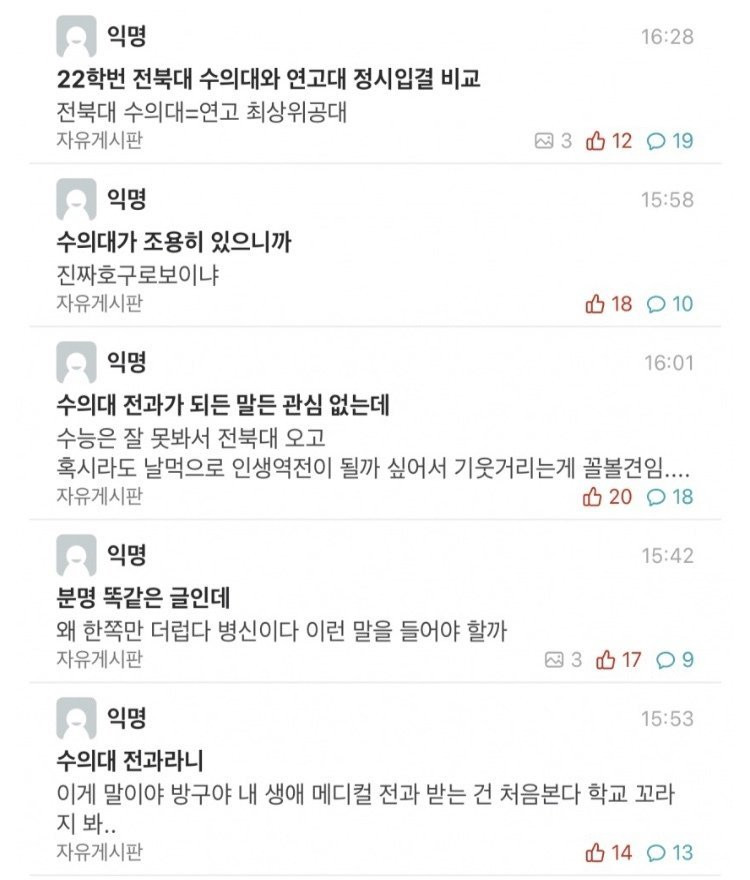Open the post '수의대 전과가 되든 말든 관심 없는데'
Viewport: 750px width, 880px height.
(223, 405)
